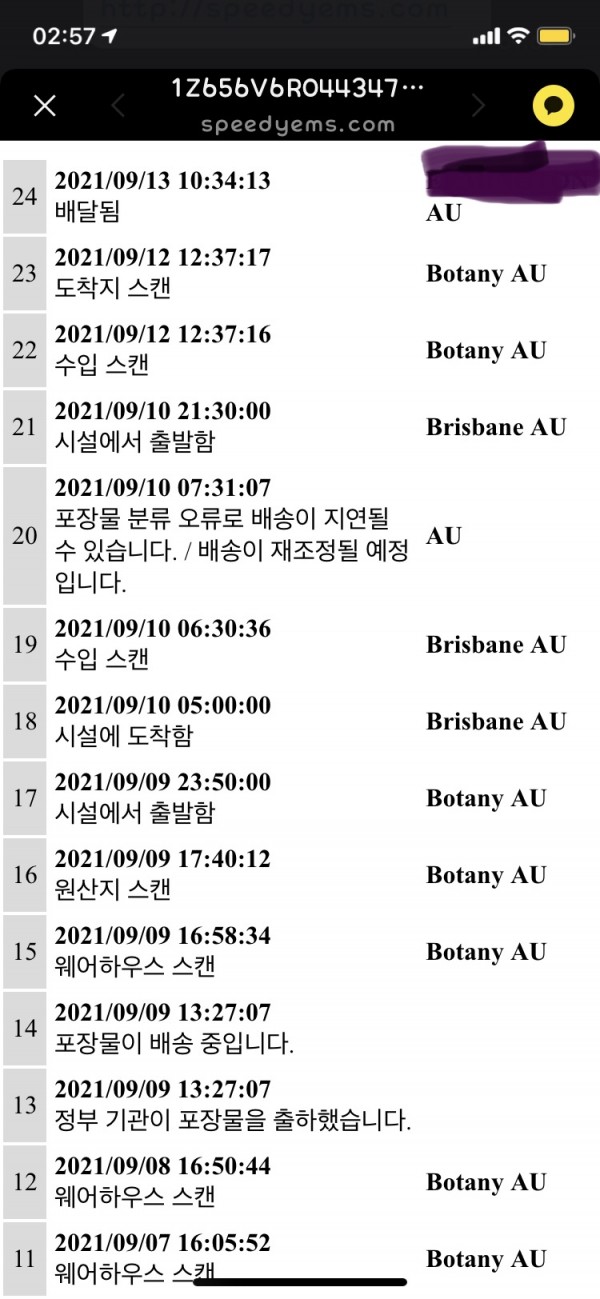Close the in-app browser
600x1299 pixels.
pyautogui.click(x=45, y=105)
